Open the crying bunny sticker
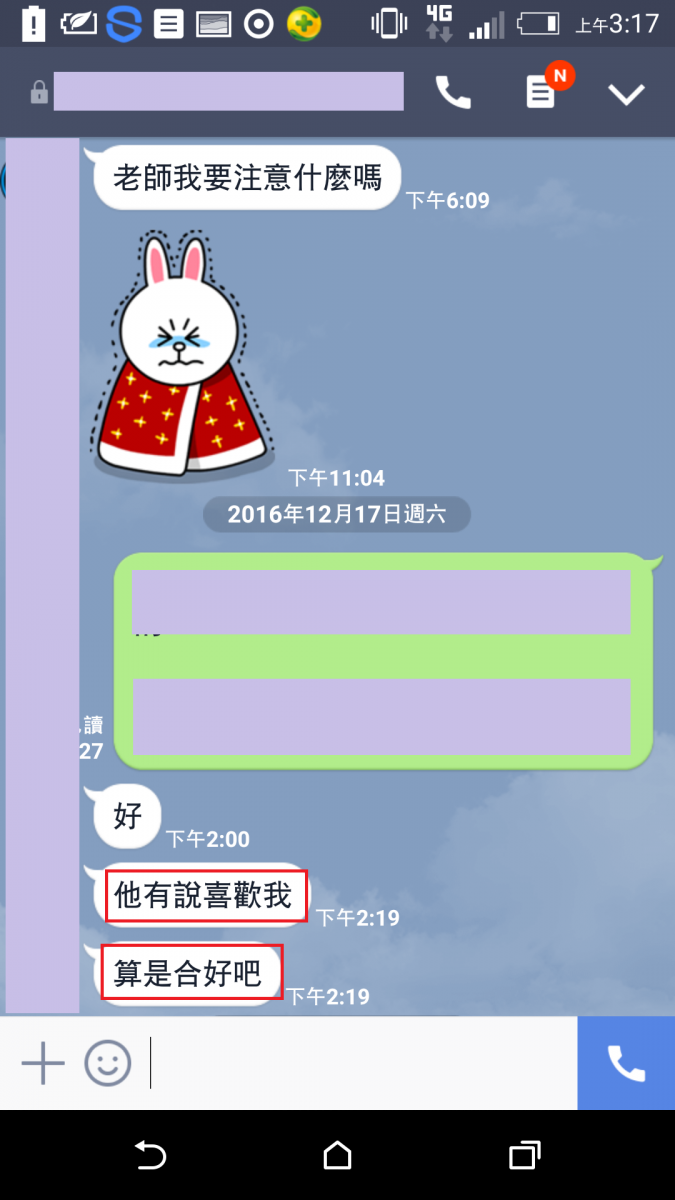 click(x=183, y=350)
